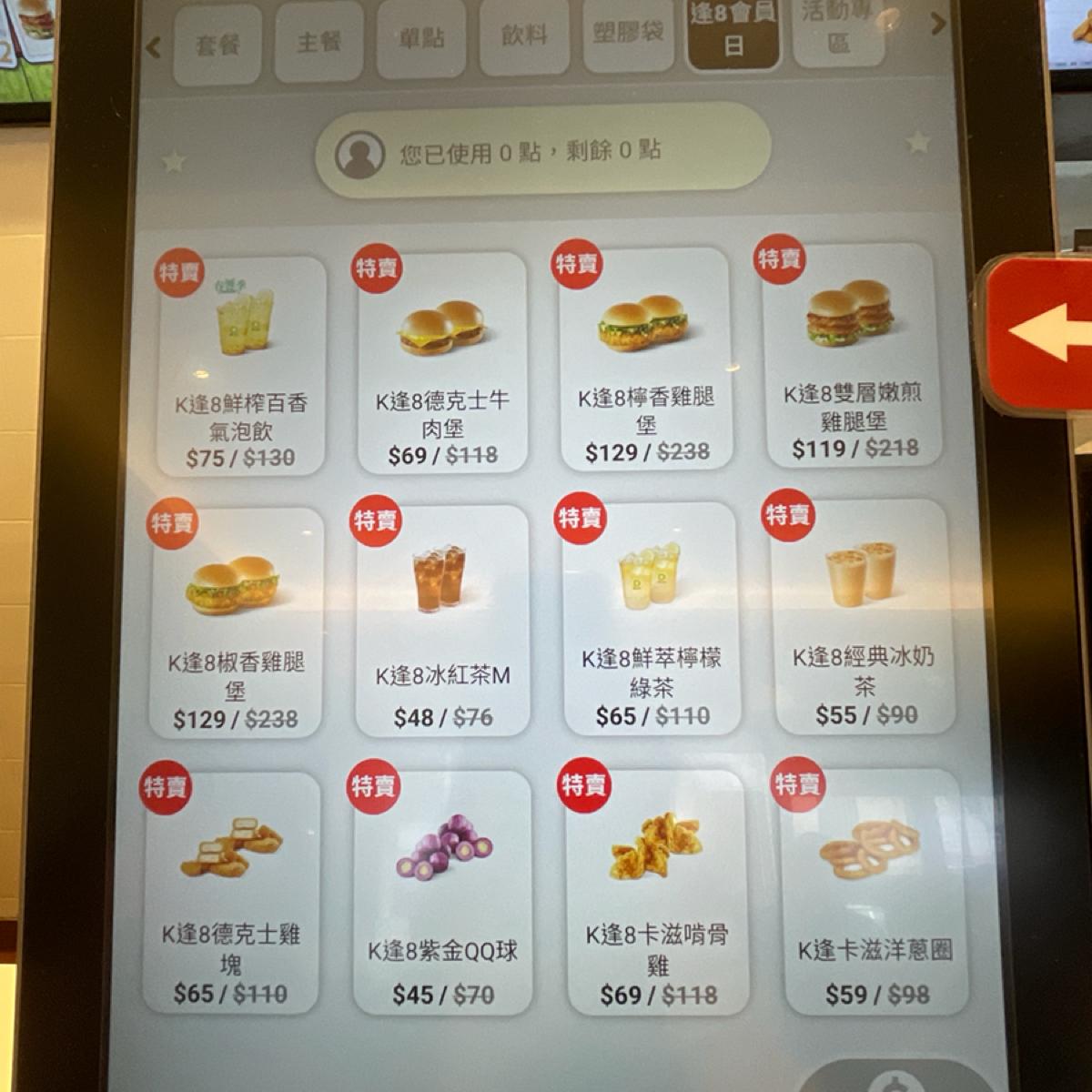This screenshot has height=1092, width=1092.
Task: Tap the left arrow of category tabs
Action: 152,46
